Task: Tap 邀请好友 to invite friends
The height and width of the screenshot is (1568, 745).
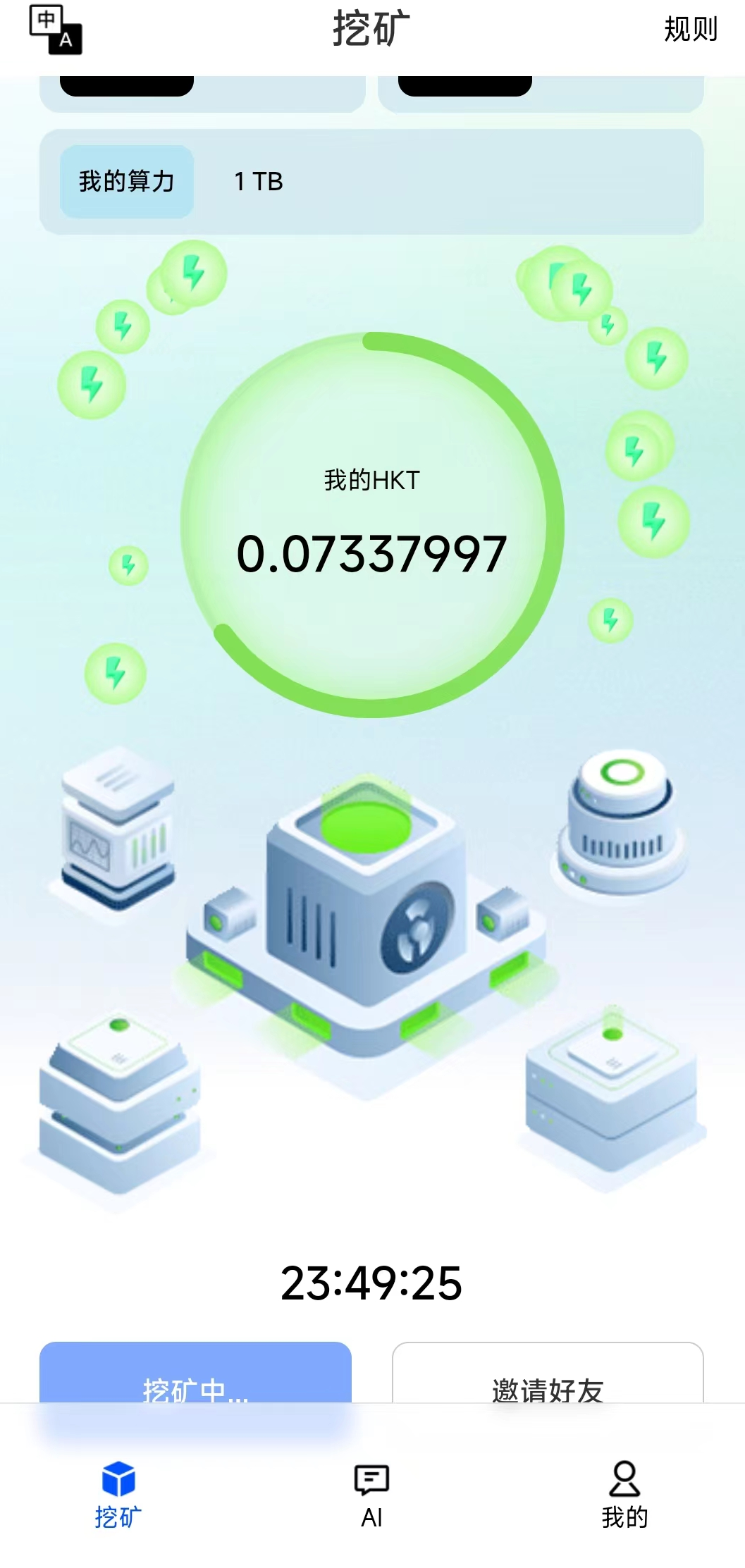Action: (x=548, y=1372)
